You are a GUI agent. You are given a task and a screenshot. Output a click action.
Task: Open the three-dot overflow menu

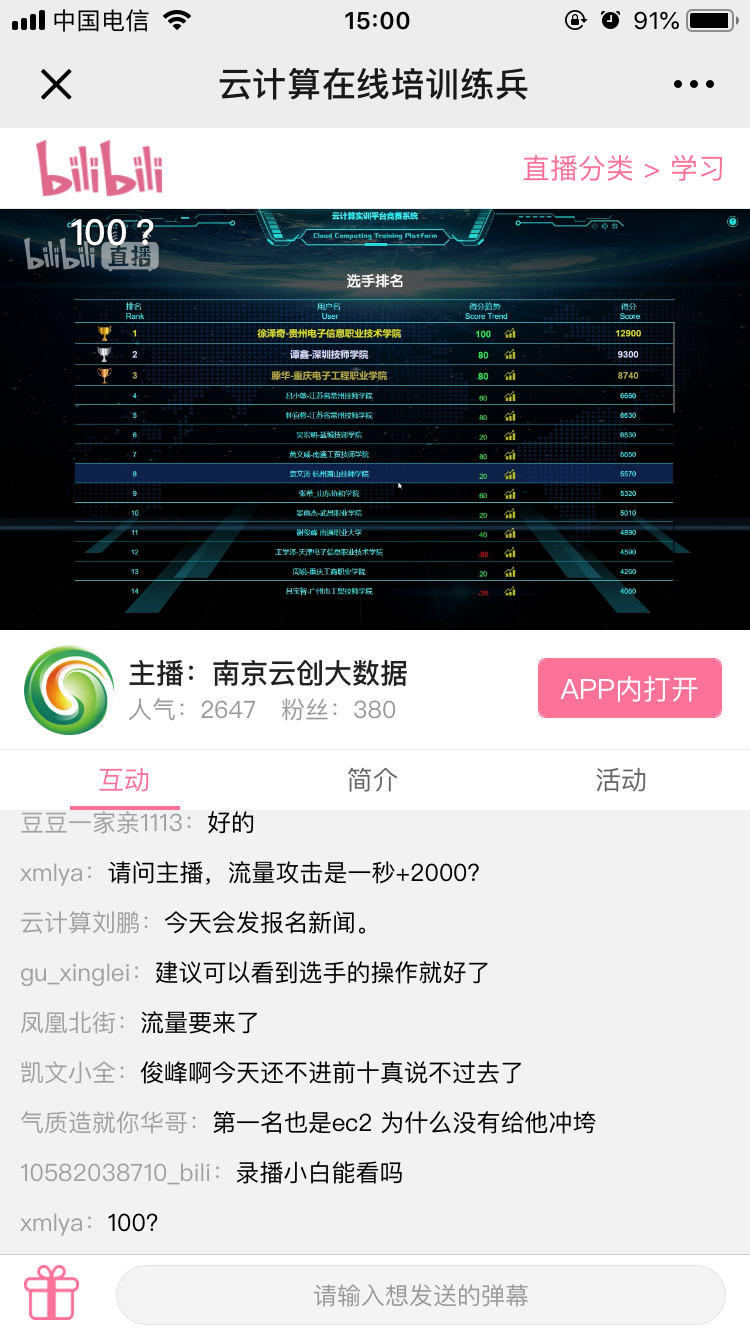tap(694, 85)
